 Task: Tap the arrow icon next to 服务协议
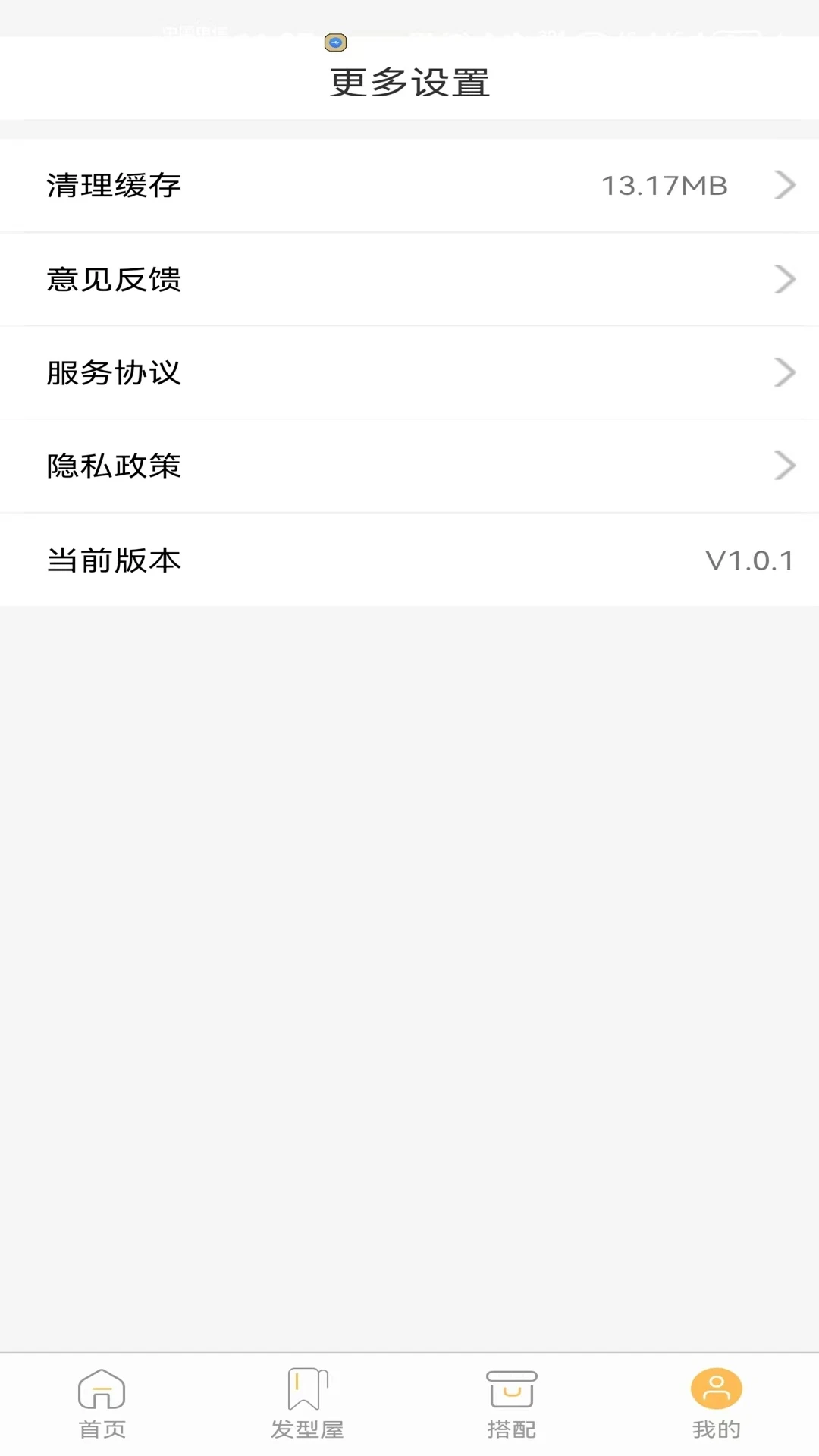click(x=784, y=372)
